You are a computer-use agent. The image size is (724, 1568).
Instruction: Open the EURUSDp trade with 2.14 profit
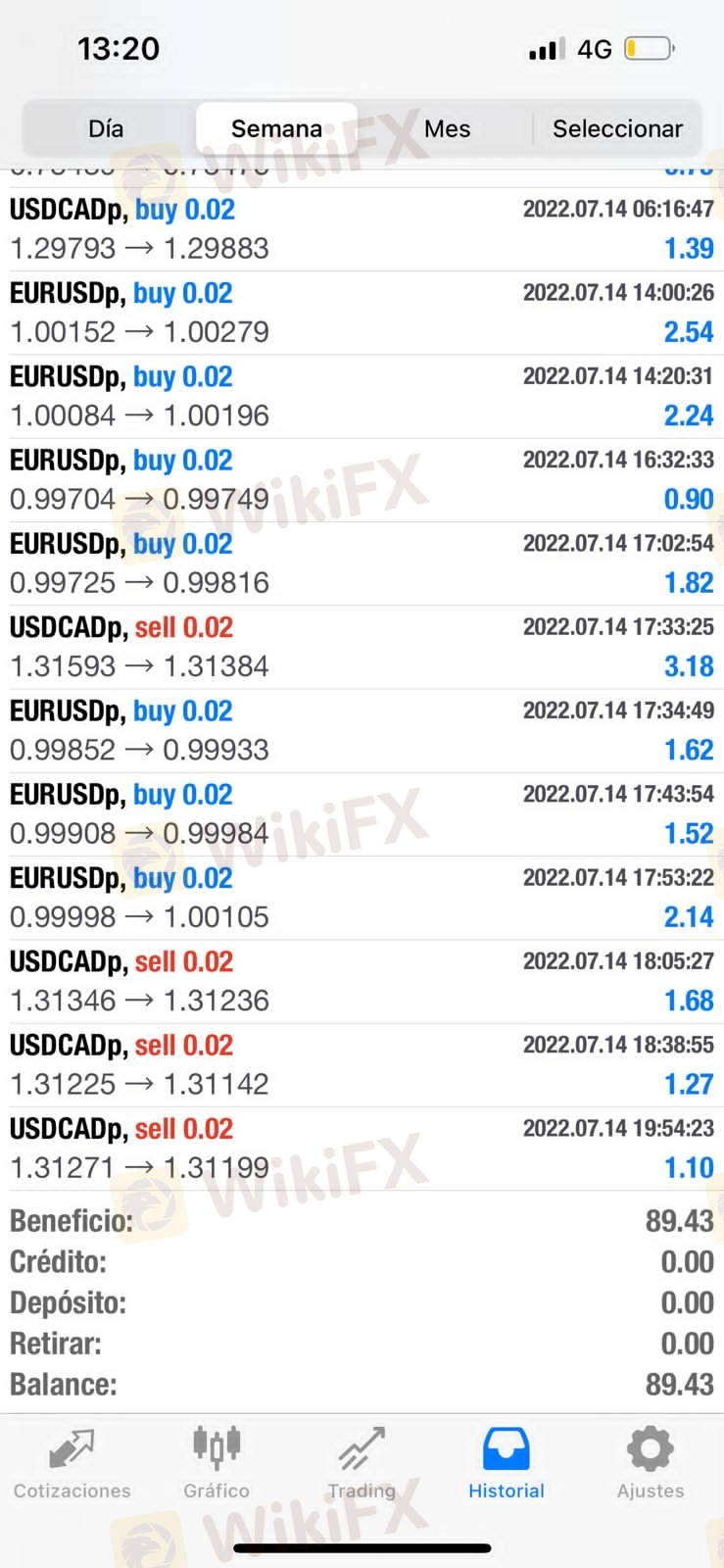point(362,898)
